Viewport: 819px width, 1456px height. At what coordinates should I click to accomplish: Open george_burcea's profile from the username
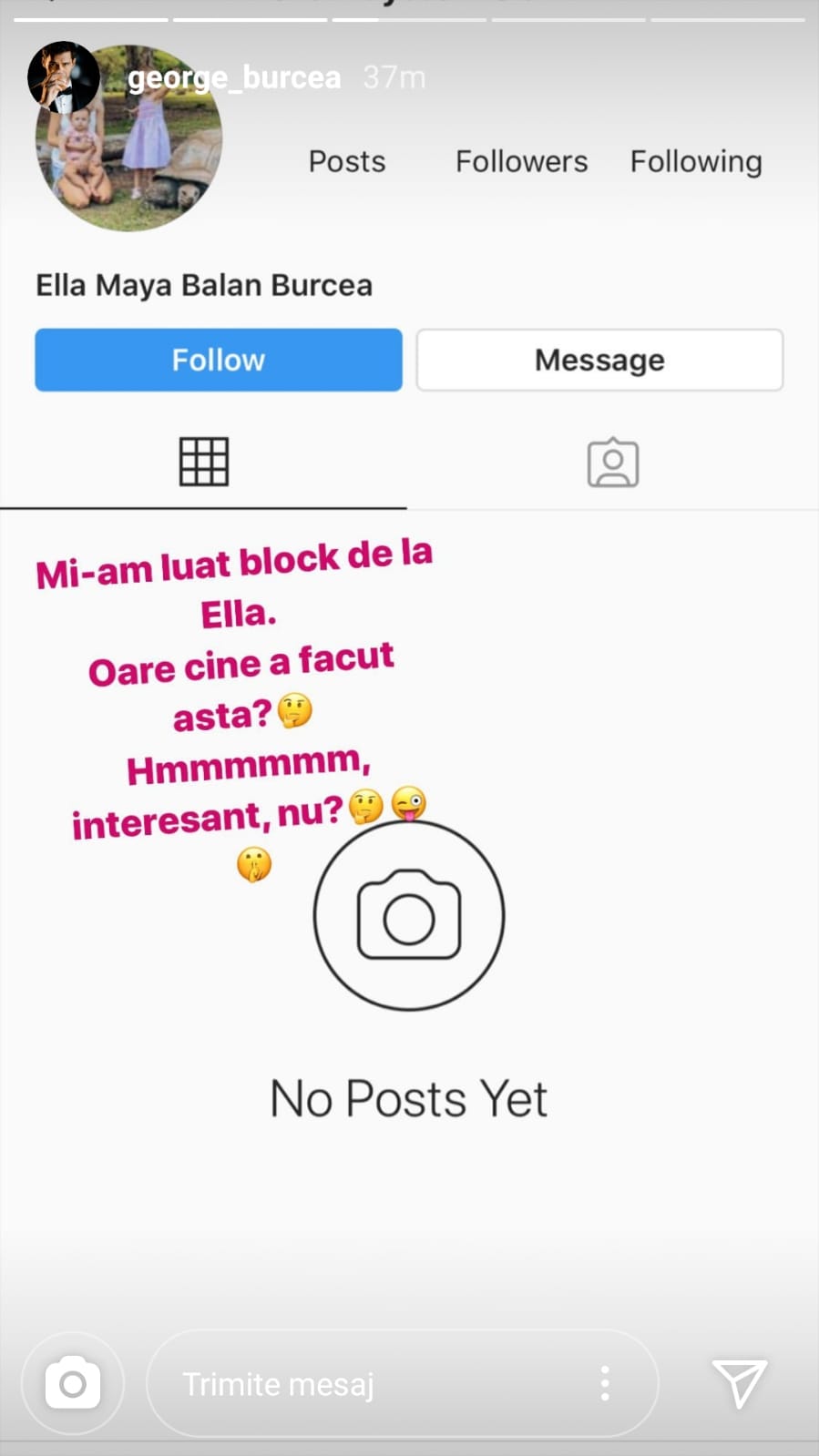point(234,78)
